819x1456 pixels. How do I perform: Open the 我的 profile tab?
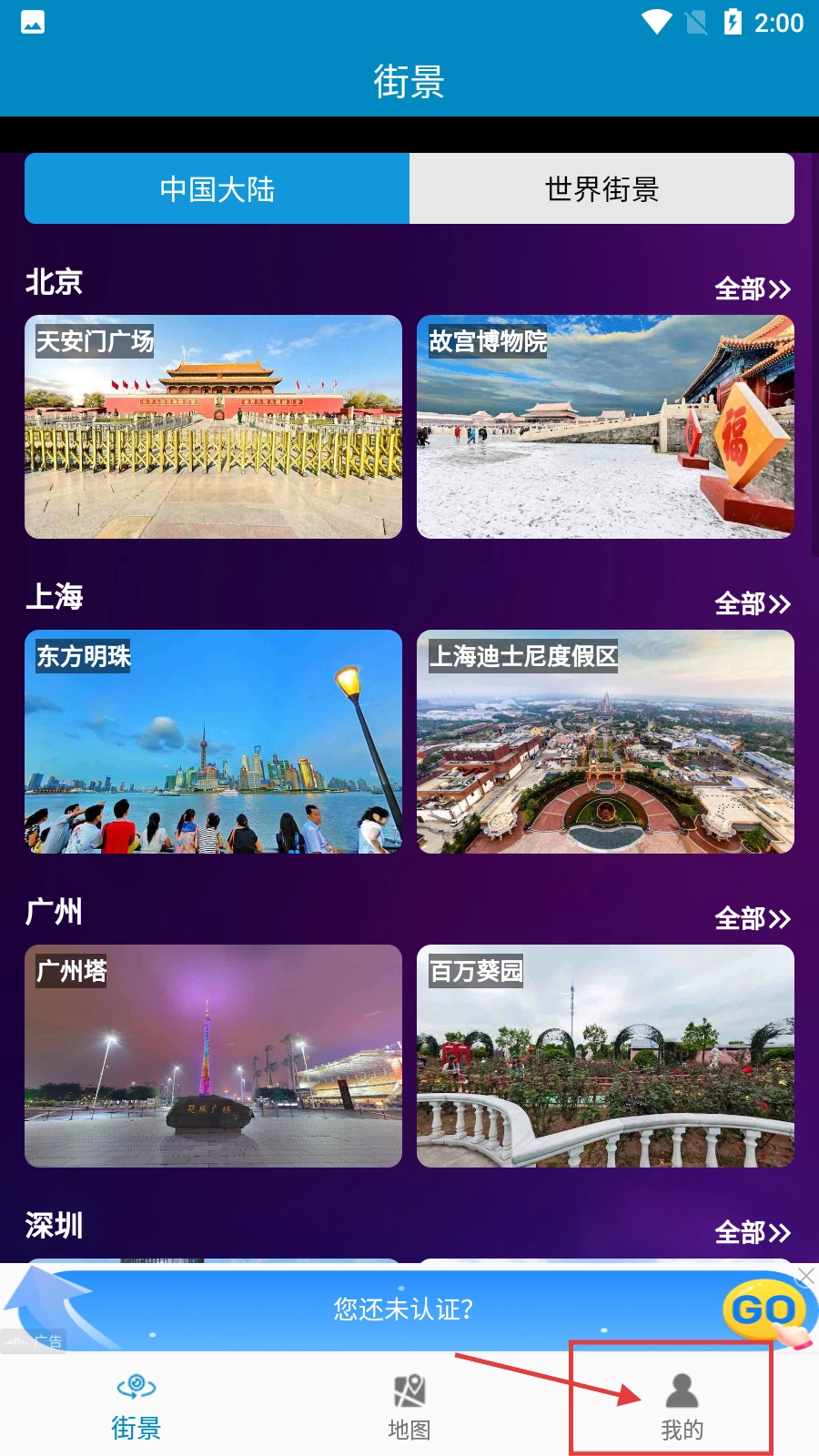(x=682, y=1406)
